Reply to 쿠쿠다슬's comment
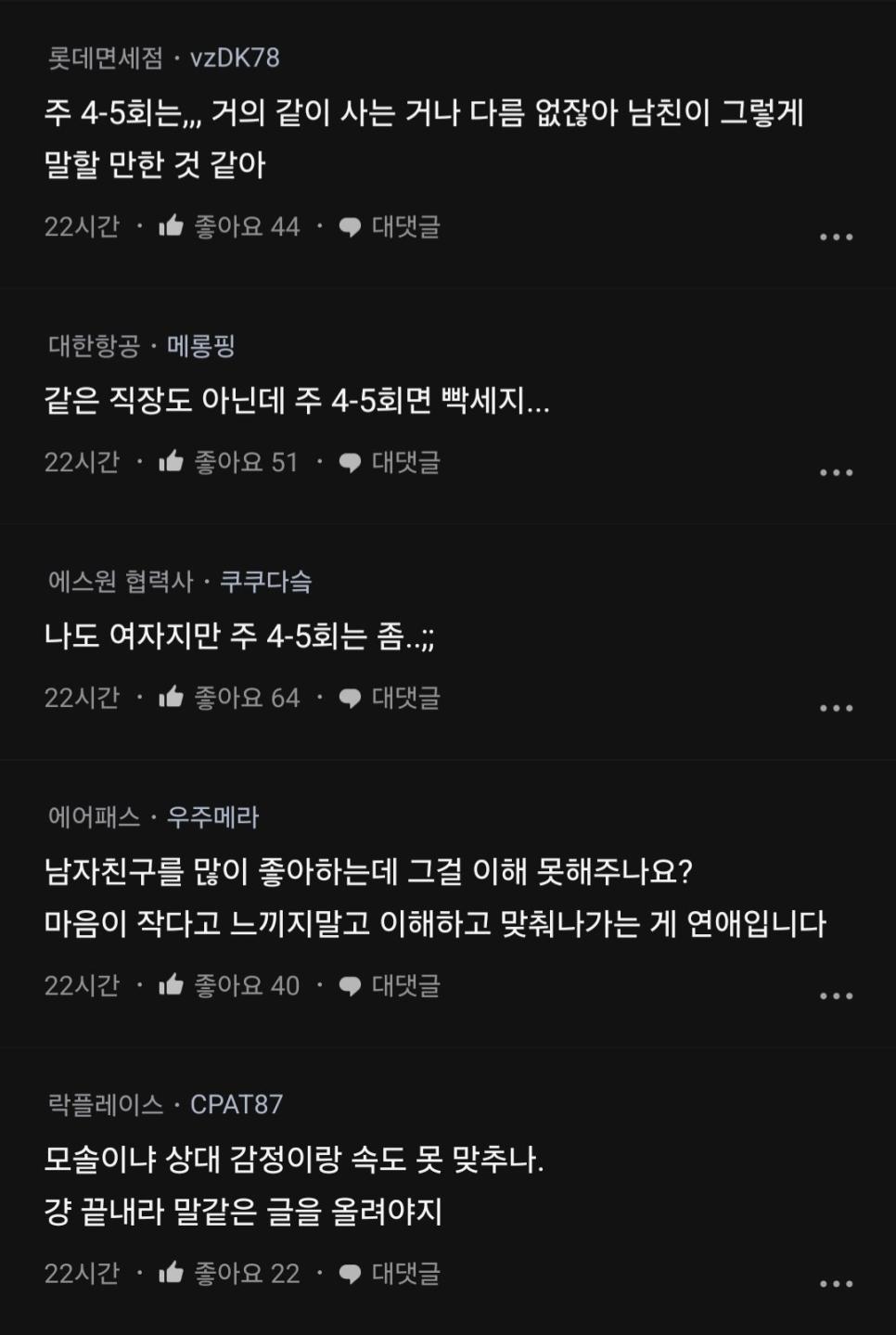896x1335 pixels. 390,698
